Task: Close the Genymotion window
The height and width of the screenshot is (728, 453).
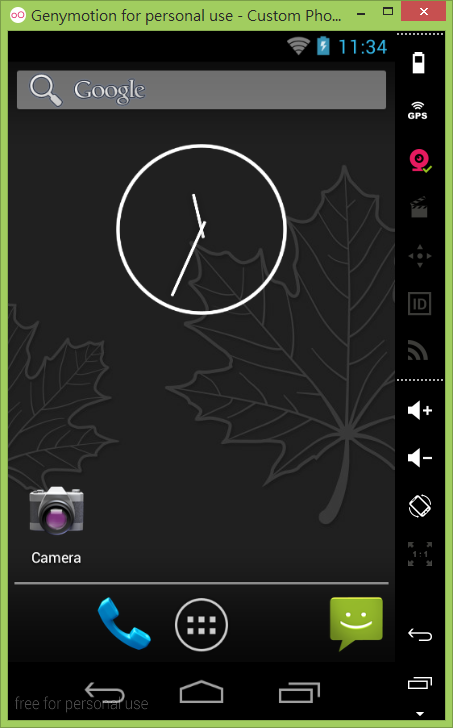Action: click(423, 12)
